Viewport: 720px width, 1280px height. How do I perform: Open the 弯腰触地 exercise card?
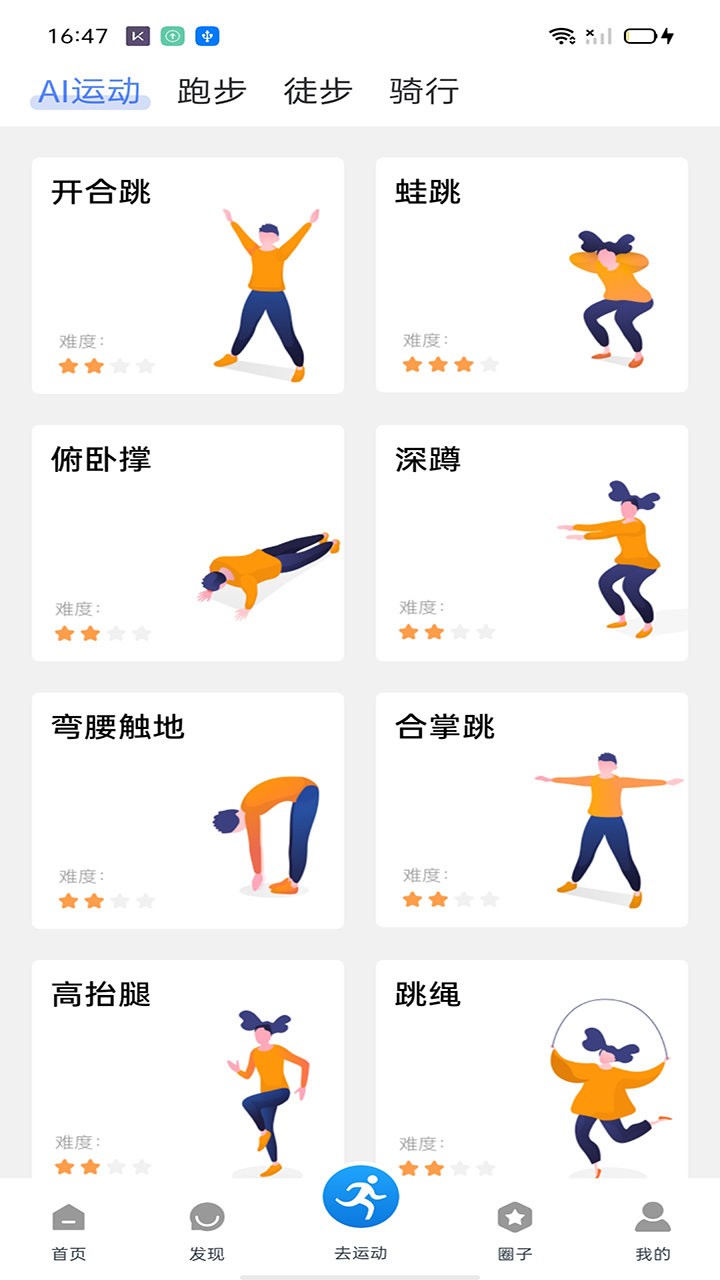point(187,810)
